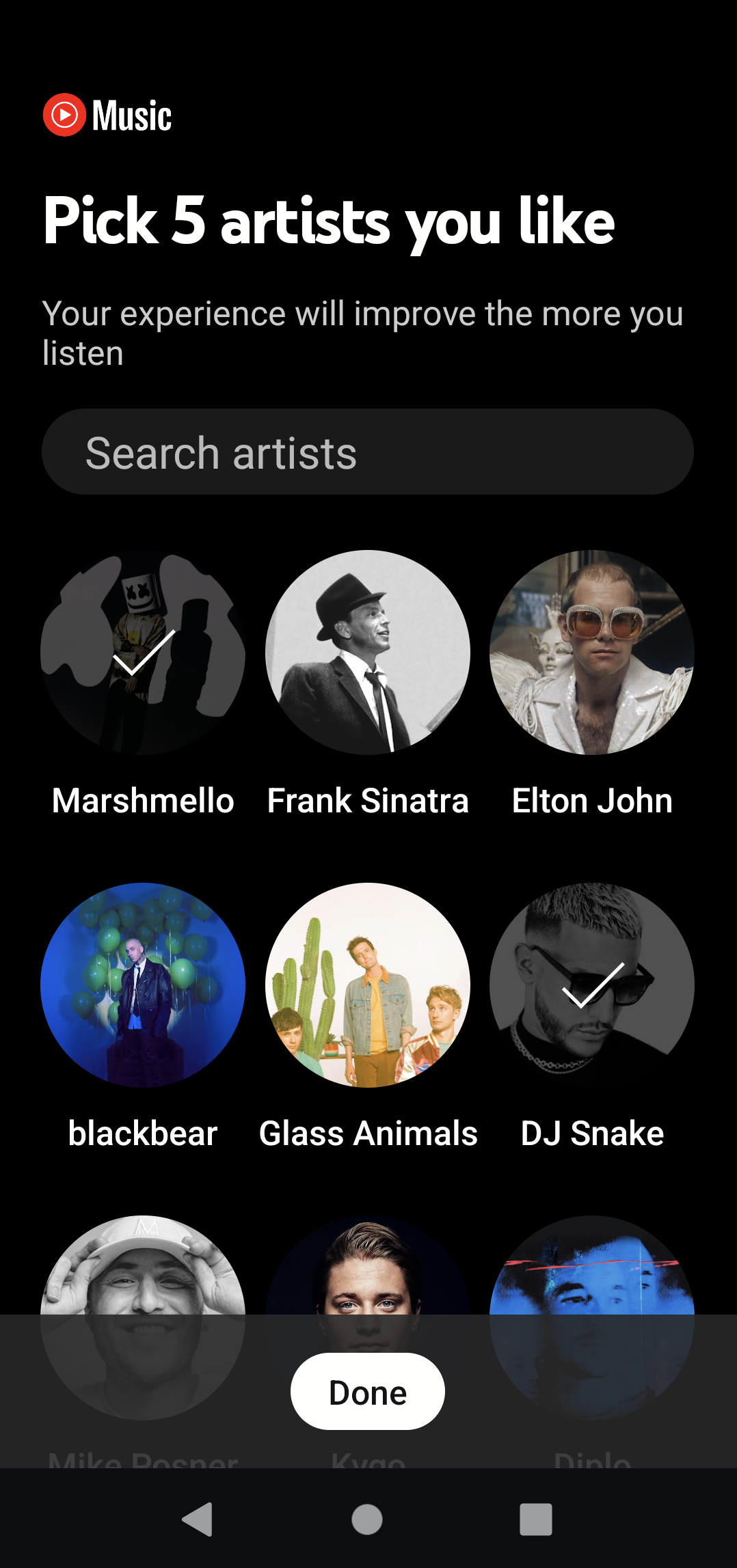Add Glass Animals to liked artists

[368, 985]
